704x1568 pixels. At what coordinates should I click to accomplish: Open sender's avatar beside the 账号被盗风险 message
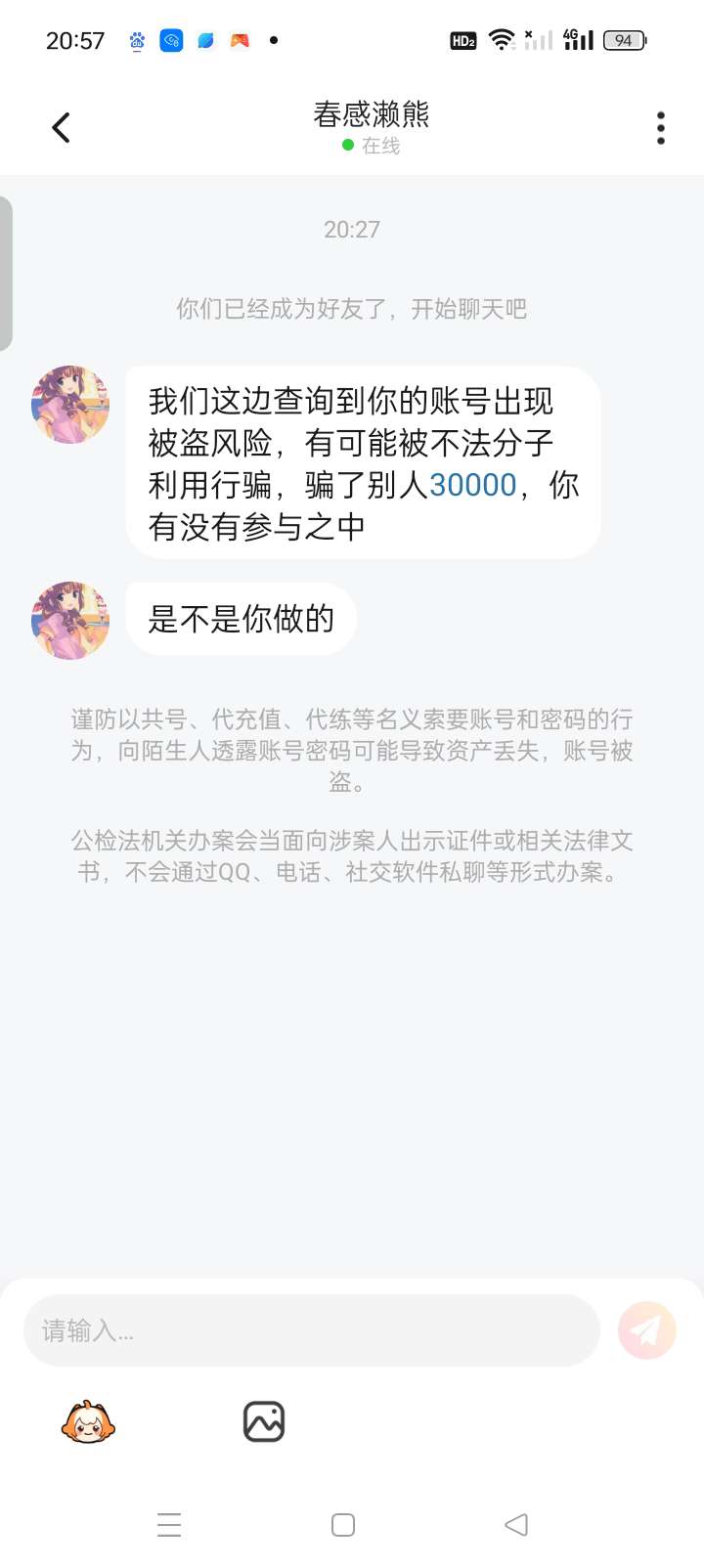click(70, 405)
